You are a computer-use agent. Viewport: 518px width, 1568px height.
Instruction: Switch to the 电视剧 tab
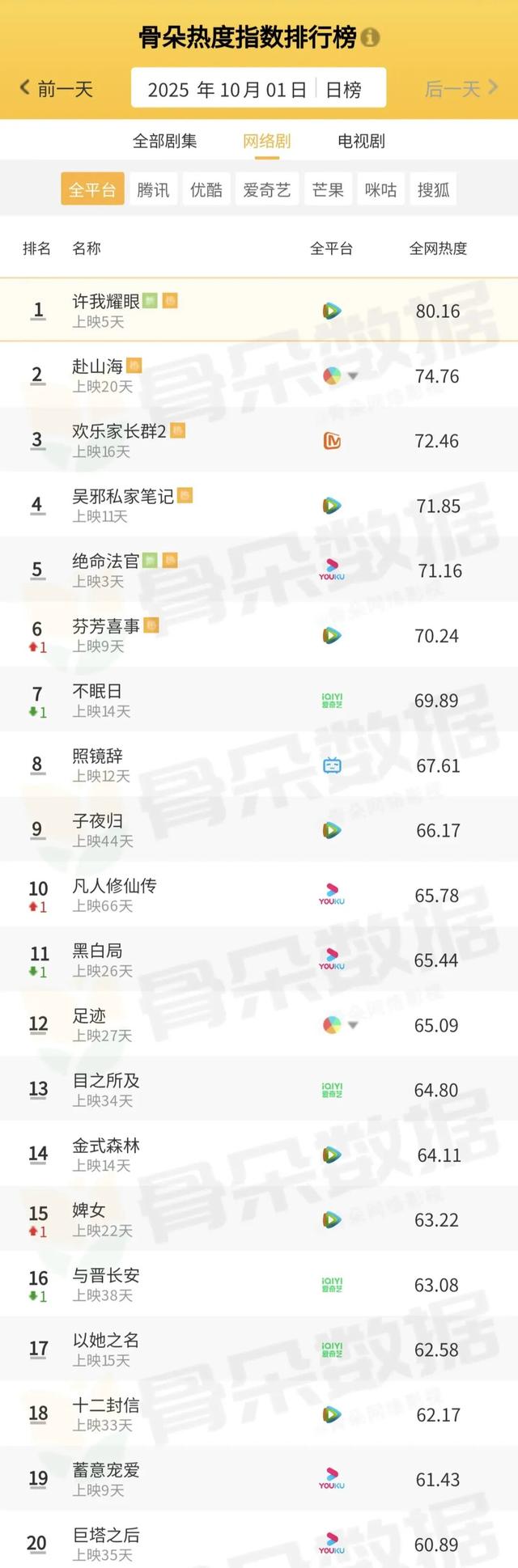click(x=361, y=142)
